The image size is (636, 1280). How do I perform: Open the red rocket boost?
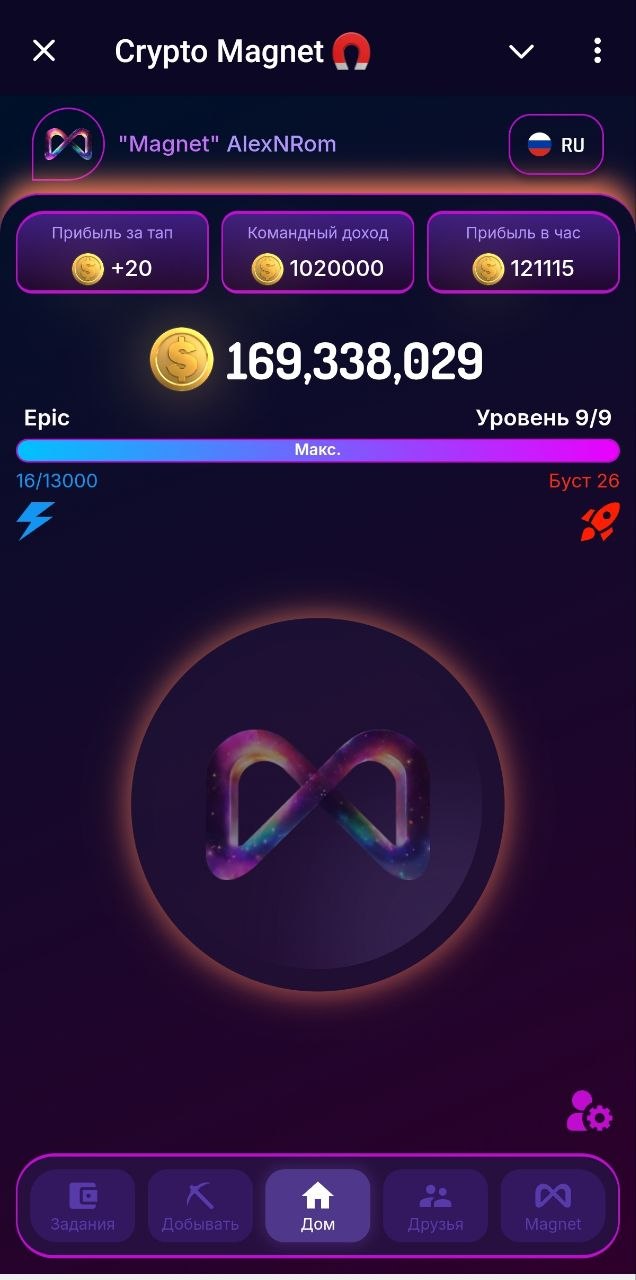click(x=600, y=522)
